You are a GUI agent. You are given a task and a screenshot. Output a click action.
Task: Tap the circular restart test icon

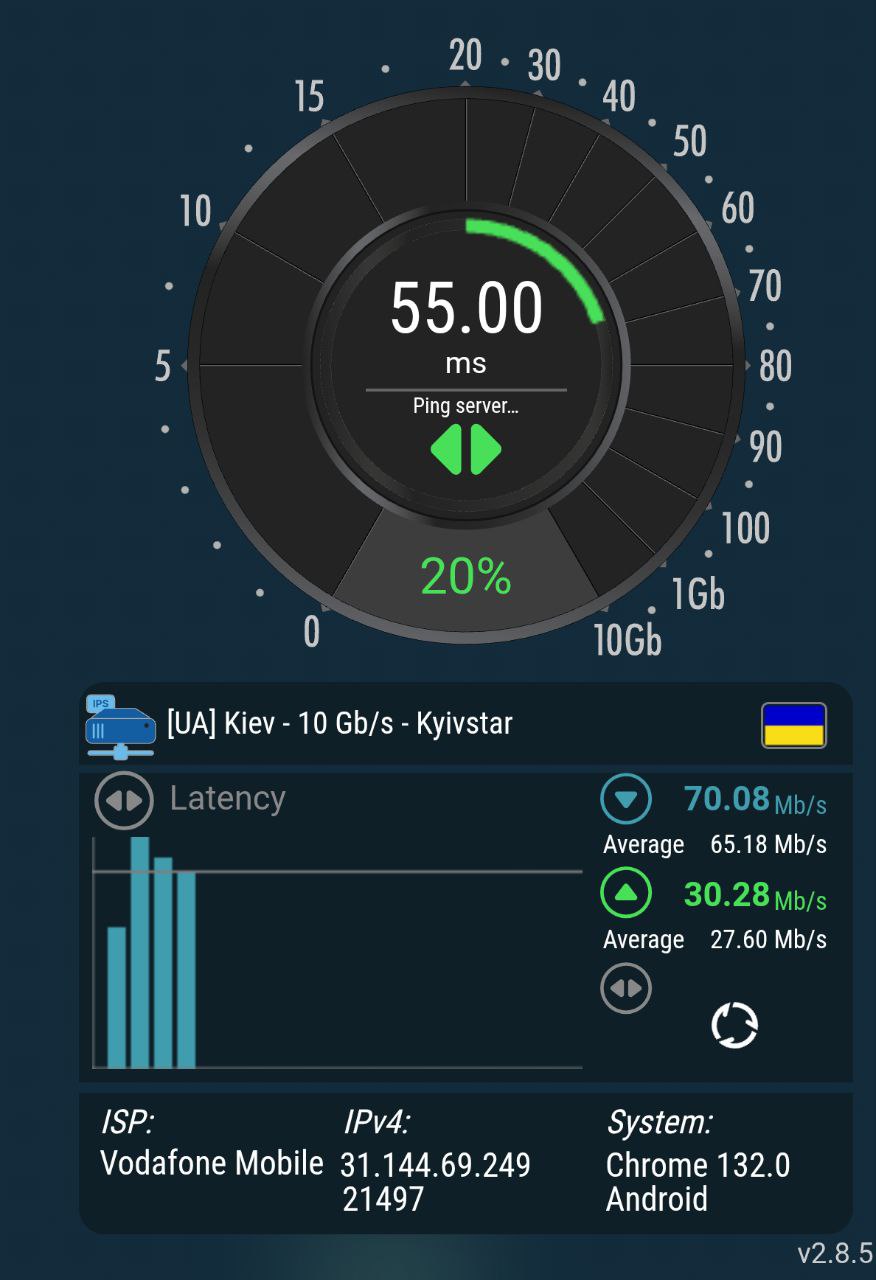click(x=734, y=1026)
